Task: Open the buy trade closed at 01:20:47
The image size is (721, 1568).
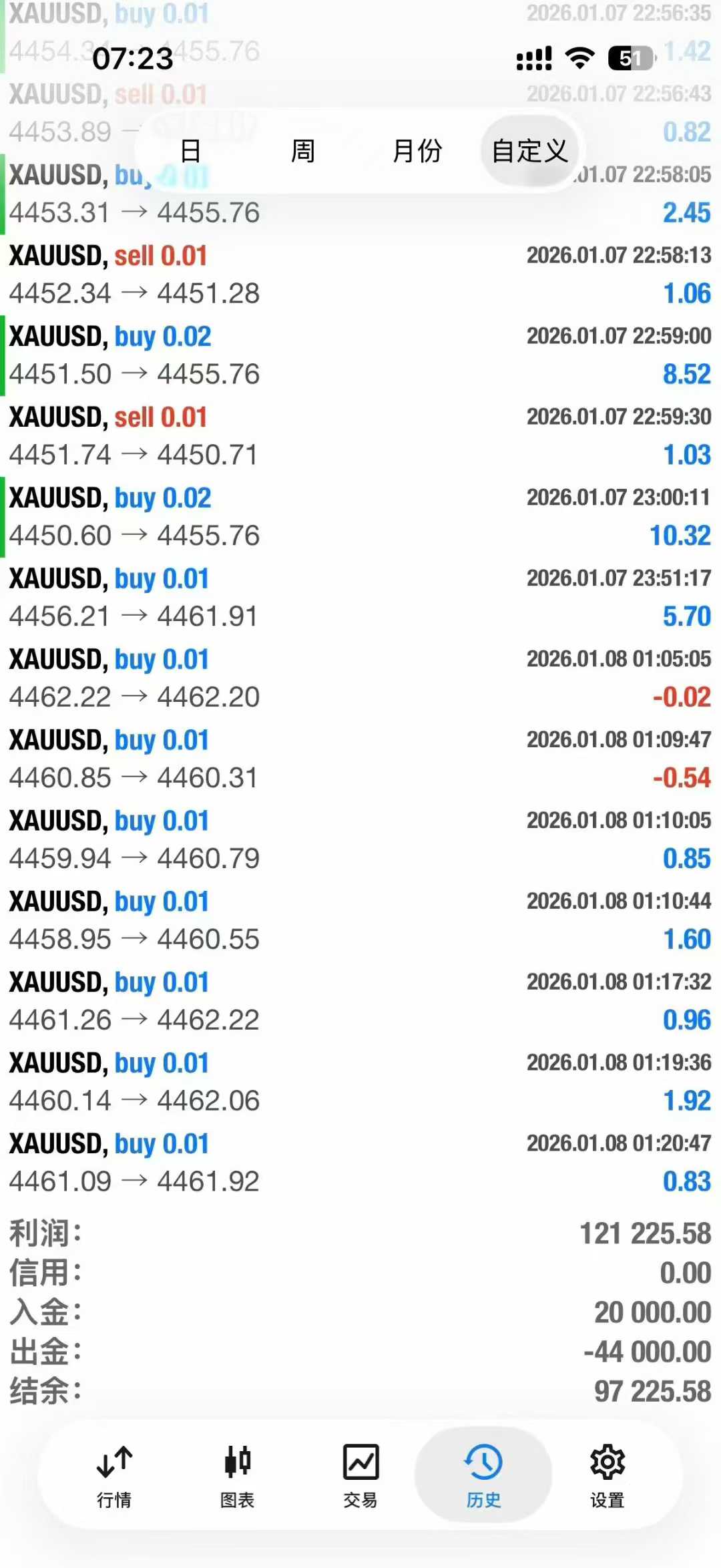Action: click(x=360, y=1163)
